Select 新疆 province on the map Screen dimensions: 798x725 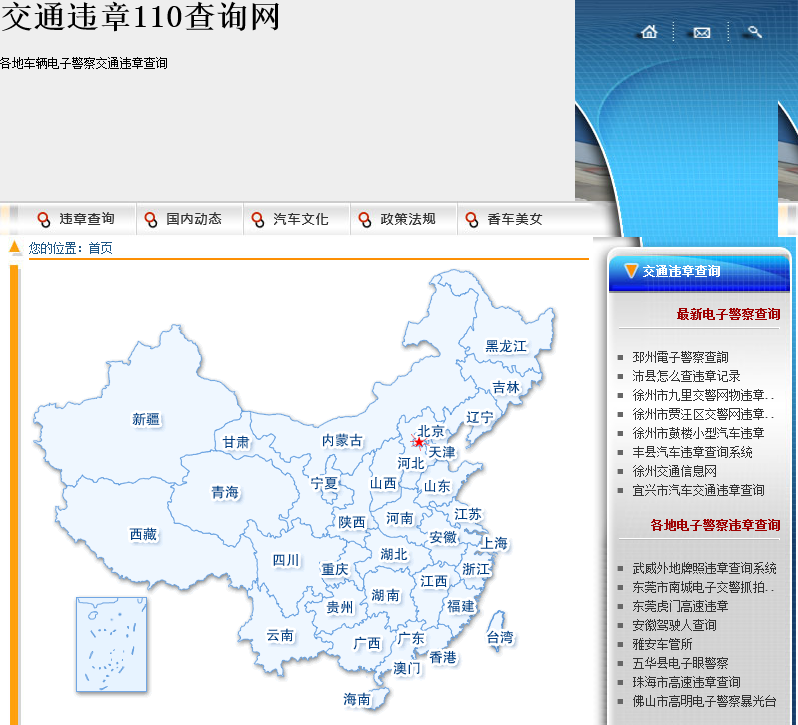pos(147,419)
